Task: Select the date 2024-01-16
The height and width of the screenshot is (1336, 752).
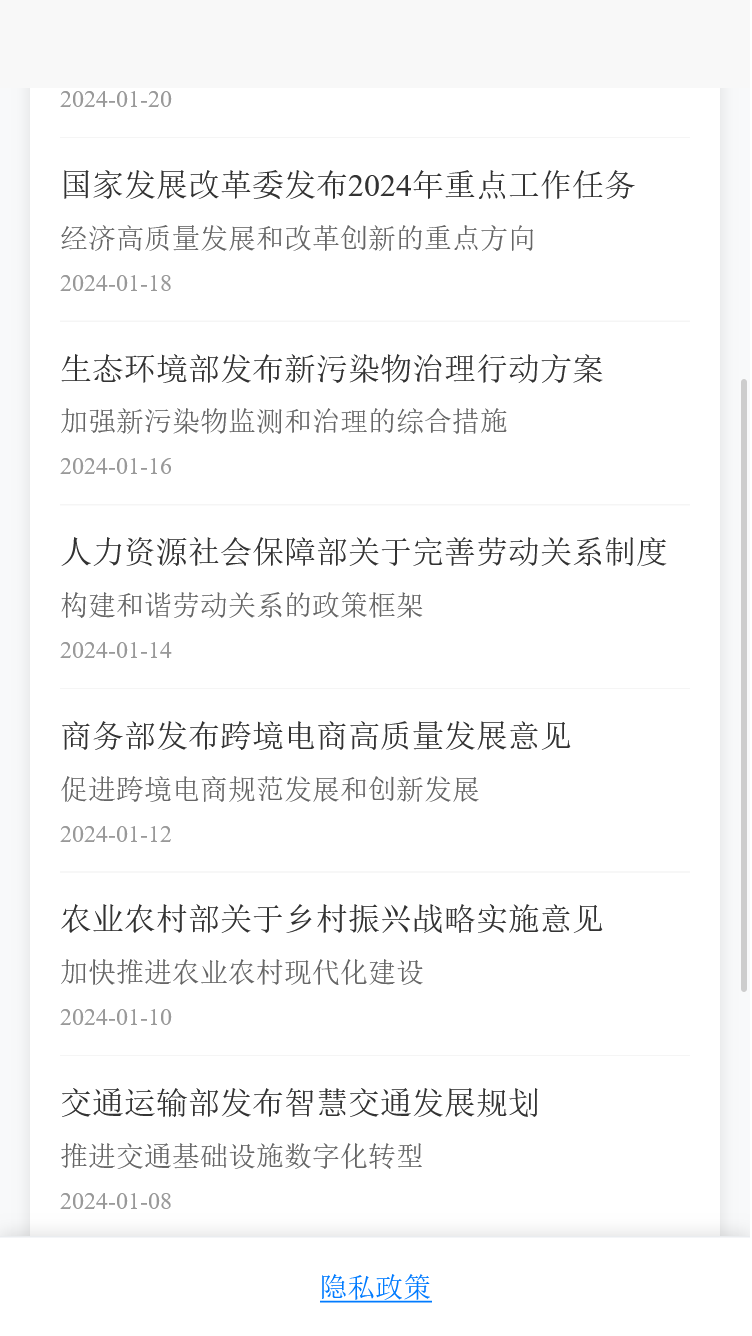Action: (x=115, y=466)
